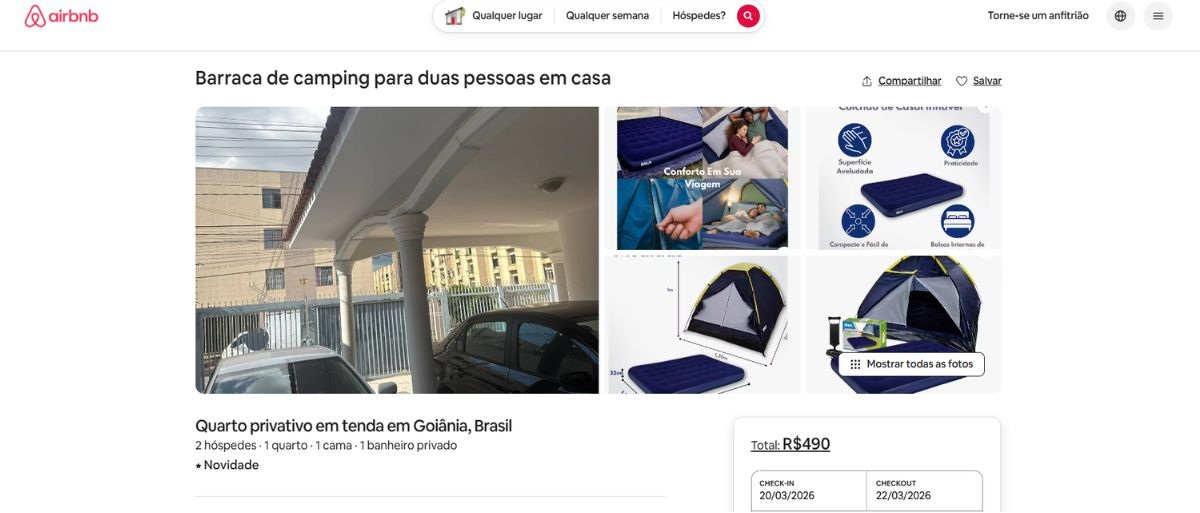Choose dates via Qualquer semana
The image size is (1200, 513).
coord(607,16)
